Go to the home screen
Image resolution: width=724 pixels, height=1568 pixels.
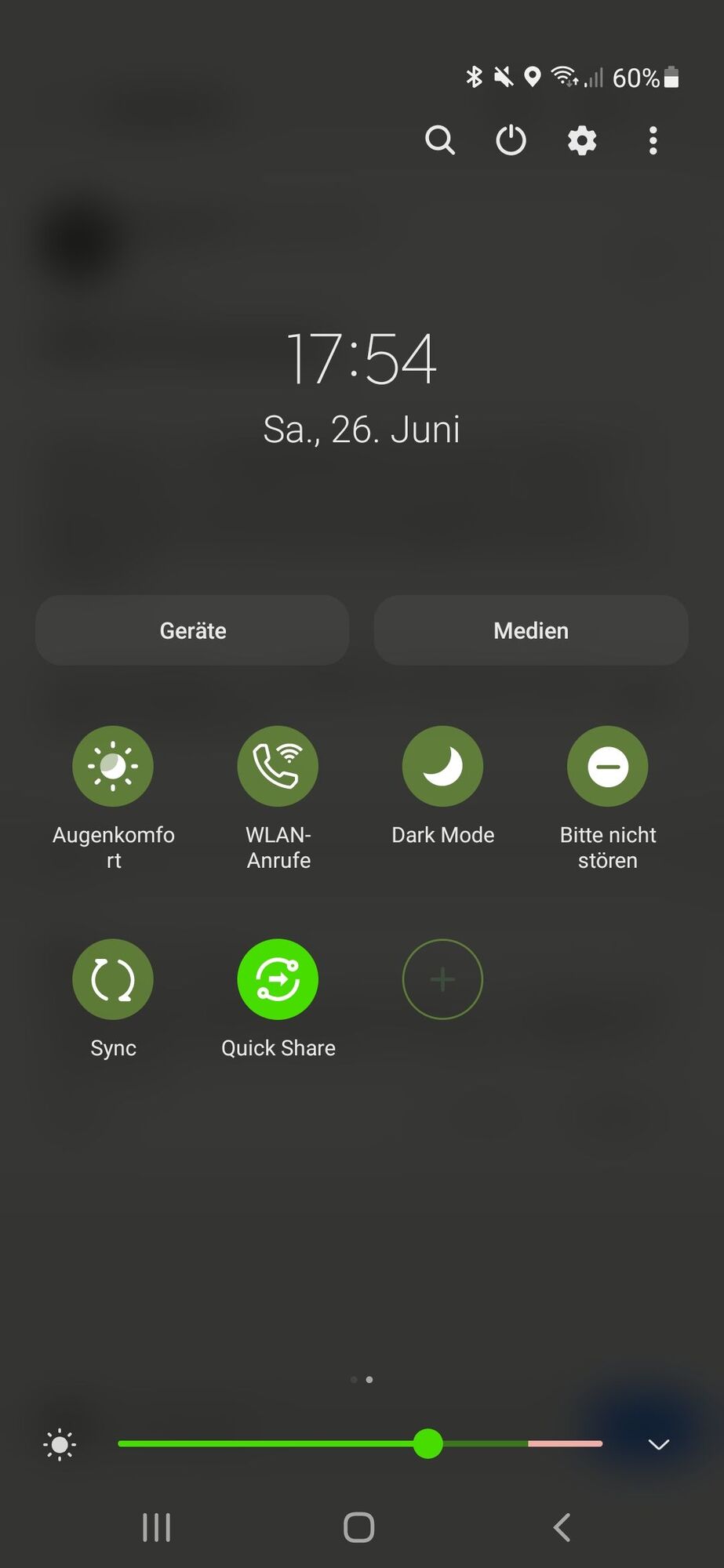coord(359,1527)
